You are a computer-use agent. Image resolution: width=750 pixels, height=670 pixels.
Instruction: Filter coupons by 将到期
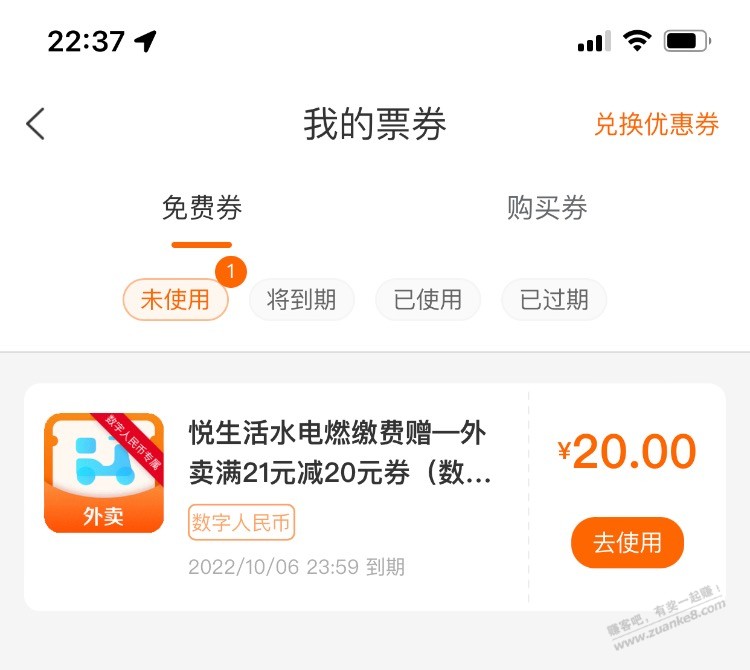[x=301, y=300]
